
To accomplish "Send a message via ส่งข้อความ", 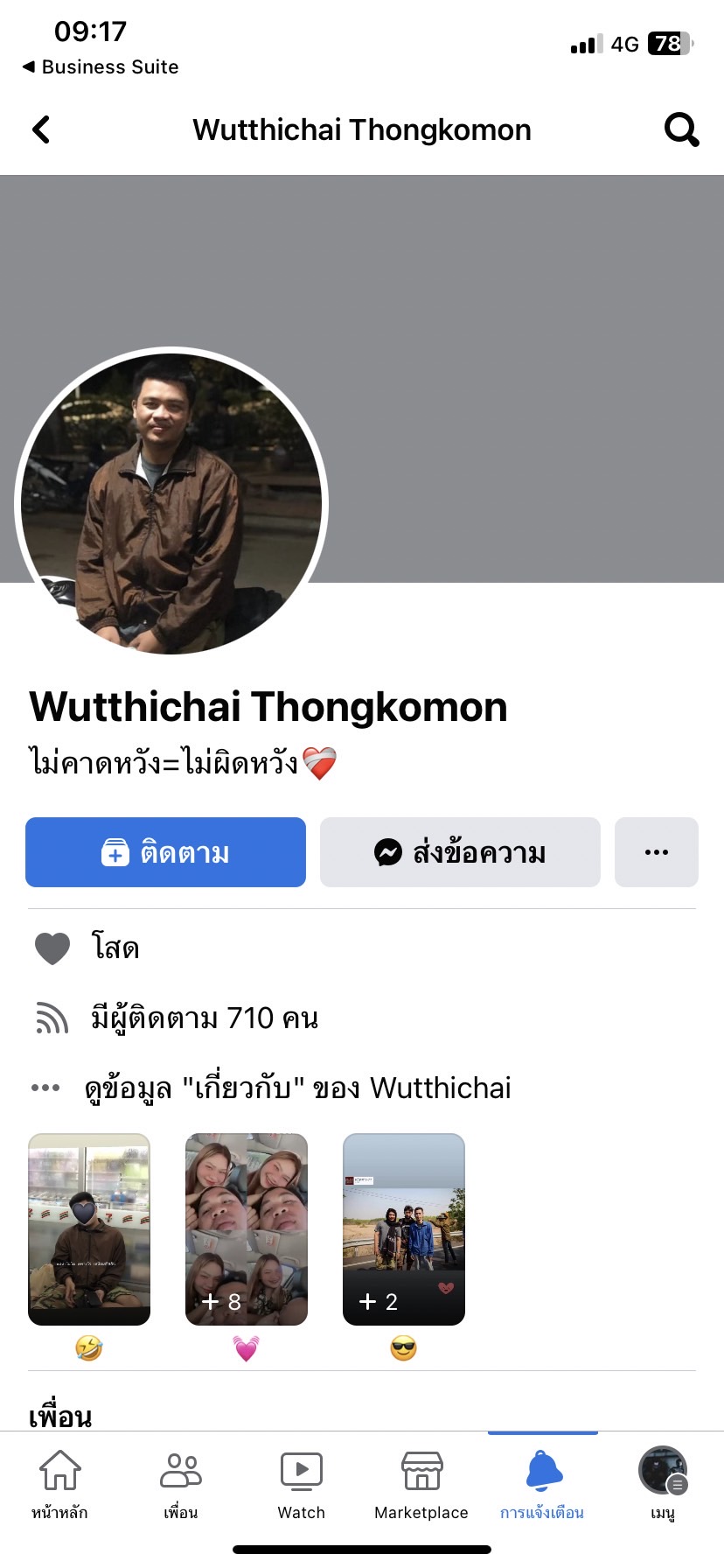I will pos(460,852).
